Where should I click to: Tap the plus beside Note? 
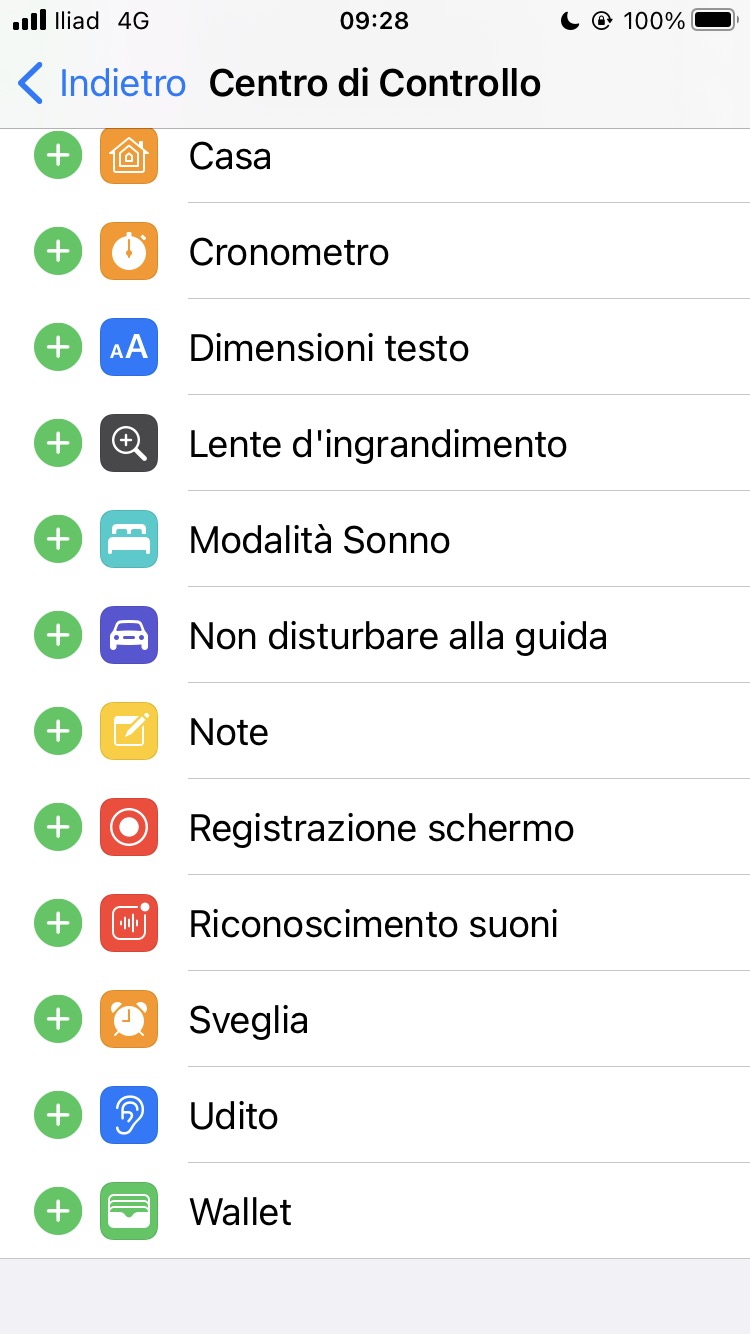click(58, 731)
